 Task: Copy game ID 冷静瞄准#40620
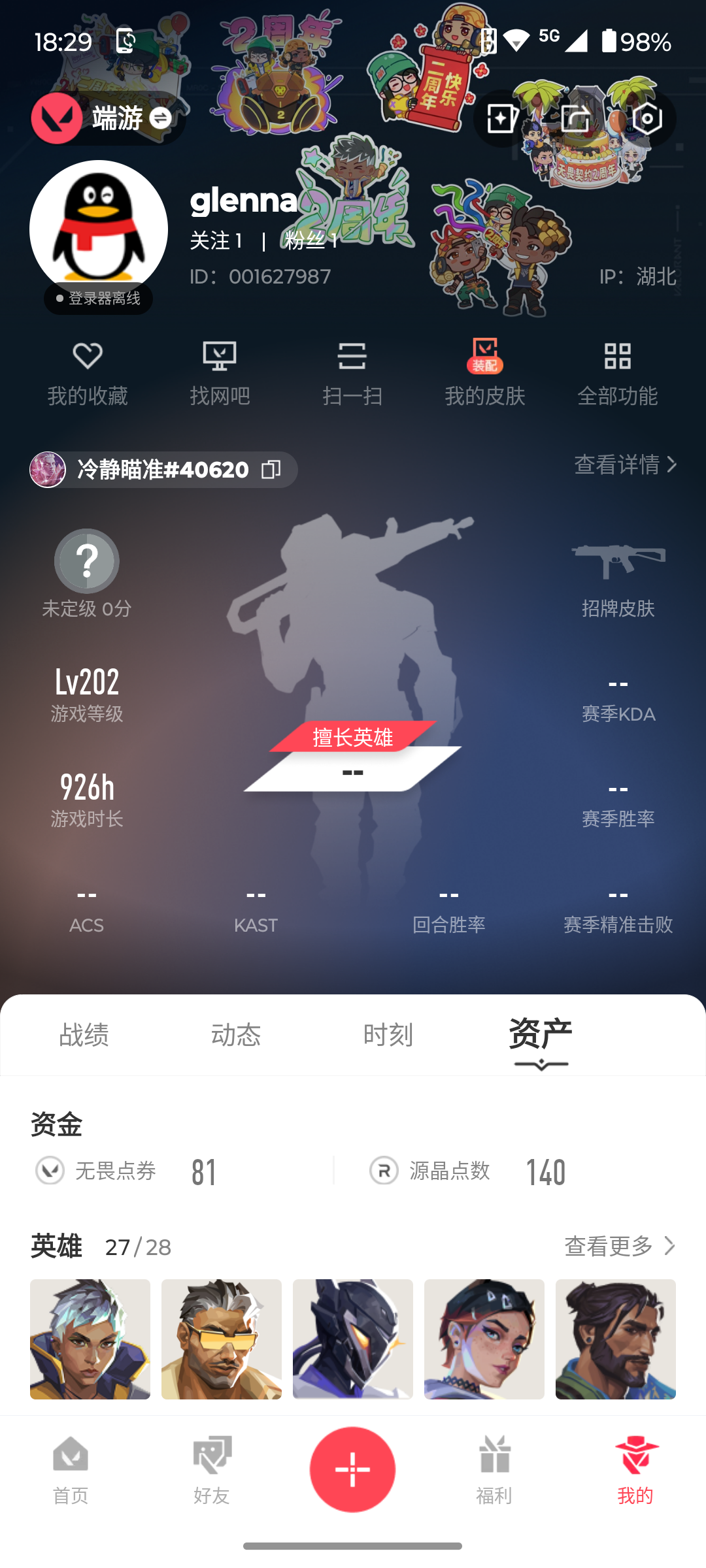(271, 469)
